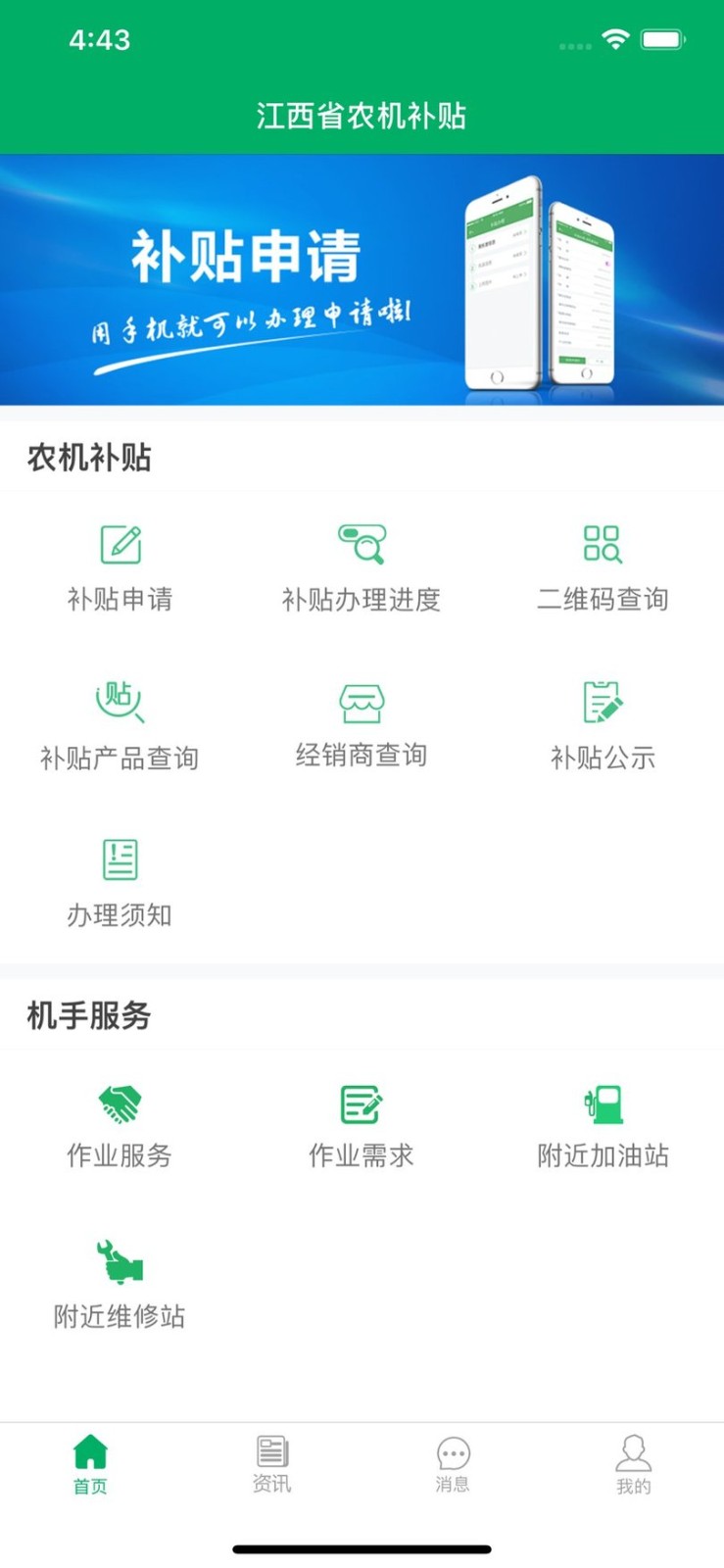Screen dimensions: 724x1568
Task: Open the 作业需求 work demand icon
Action: (x=362, y=1125)
